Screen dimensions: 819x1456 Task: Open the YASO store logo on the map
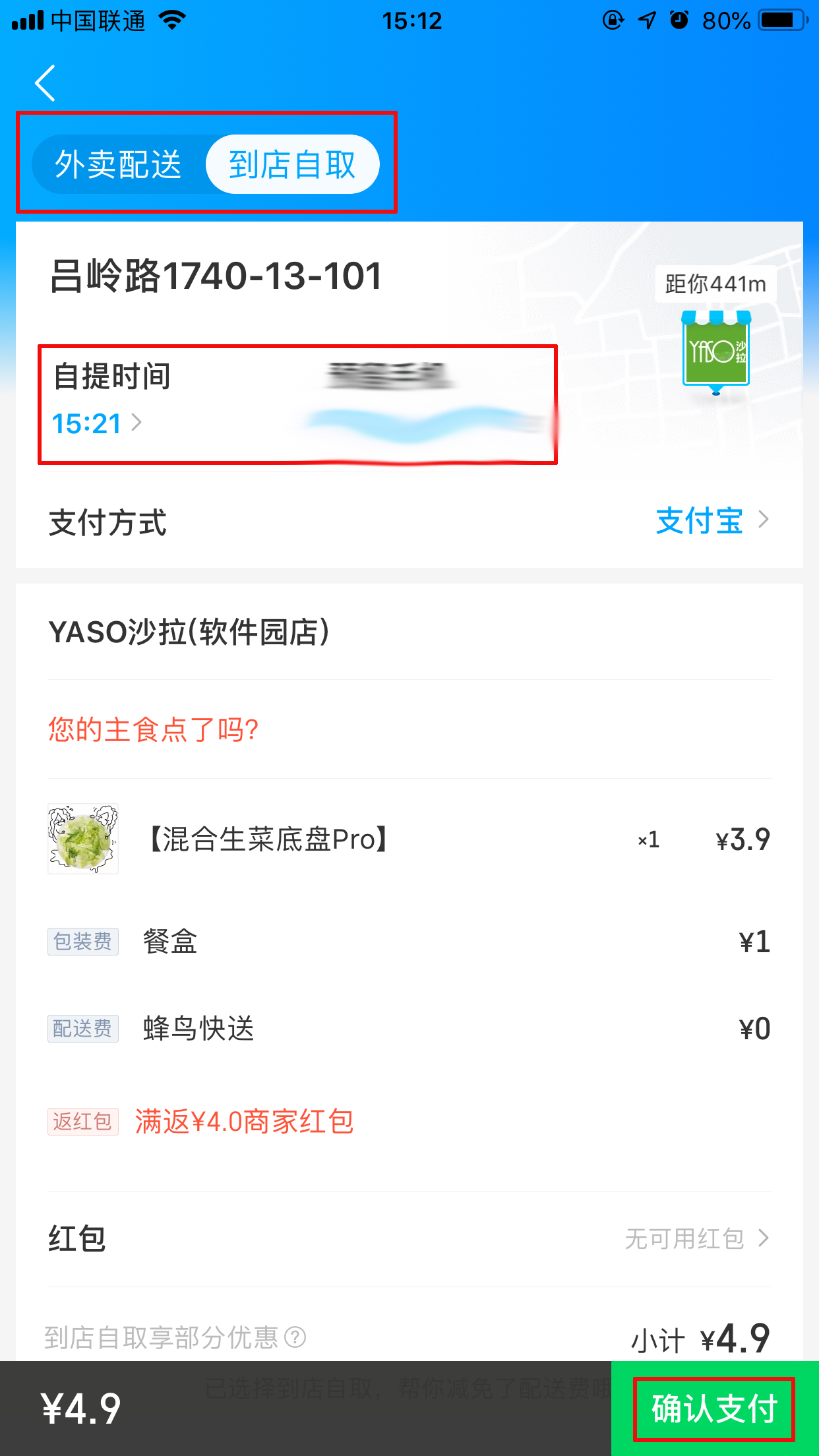[715, 349]
